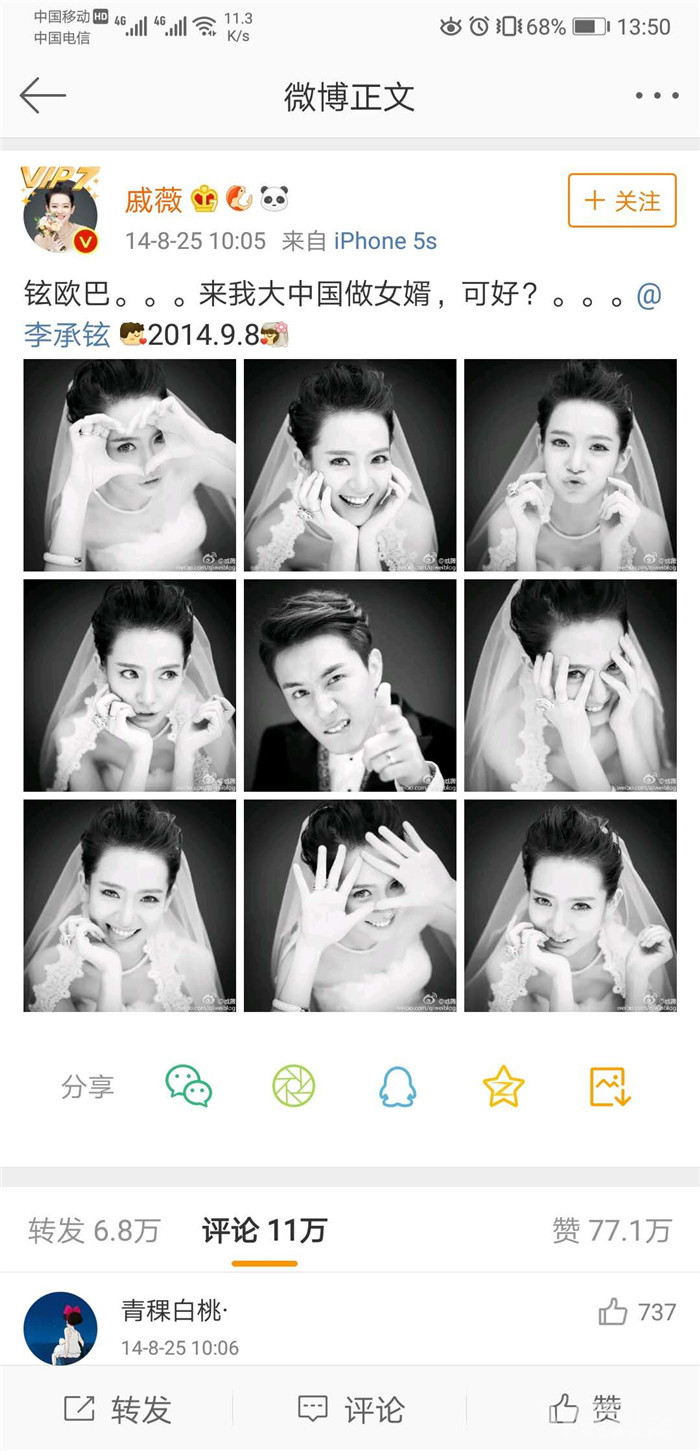Switch to the 转发 6.8万 tab
The height and width of the screenshot is (1451, 700).
[x=94, y=1230]
